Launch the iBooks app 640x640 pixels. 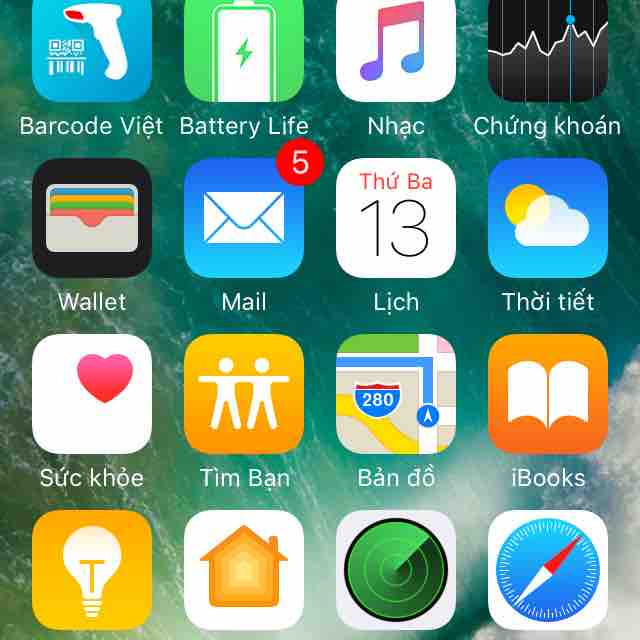pyautogui.click(x=548, y=394)
